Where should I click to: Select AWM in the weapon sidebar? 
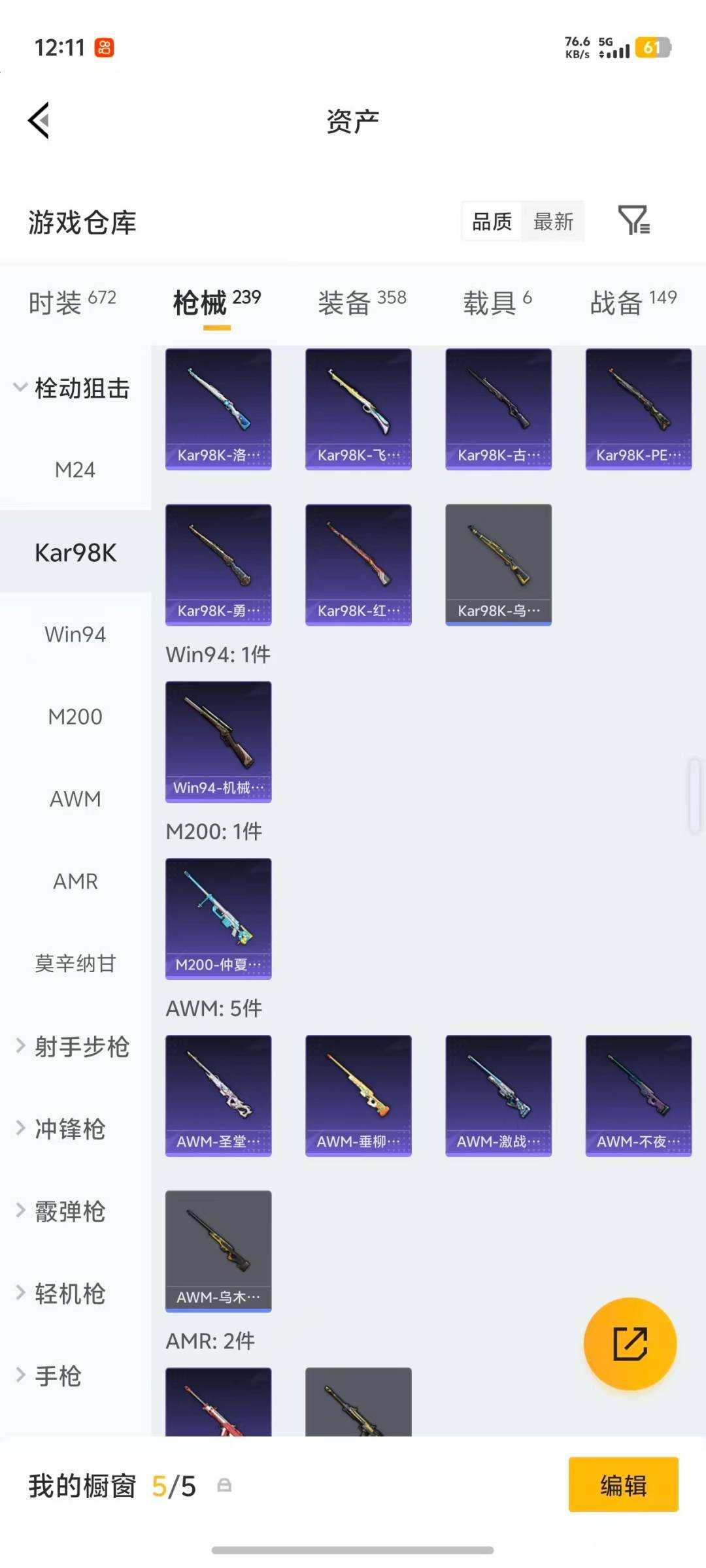click(75, 798)
